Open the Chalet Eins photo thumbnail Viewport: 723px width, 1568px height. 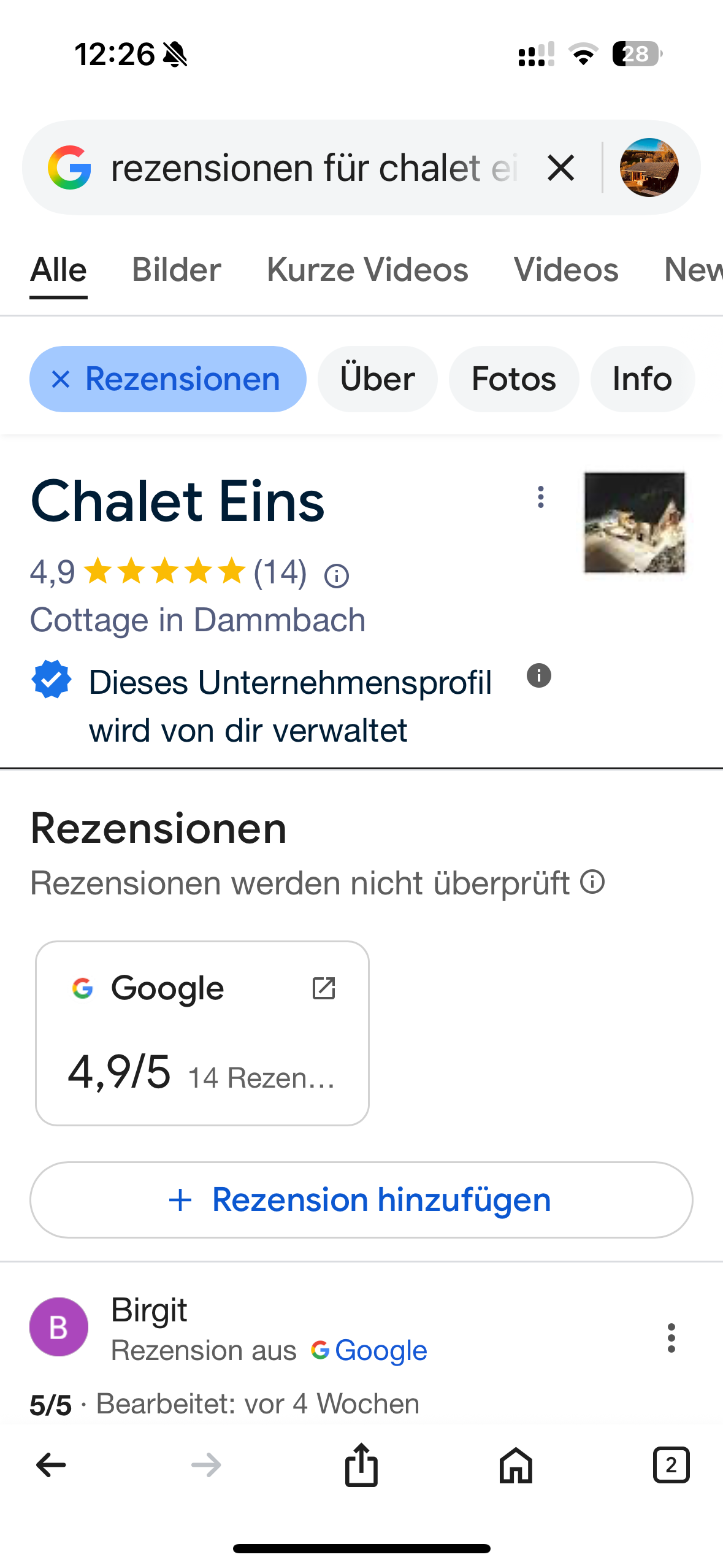[634, 522]
